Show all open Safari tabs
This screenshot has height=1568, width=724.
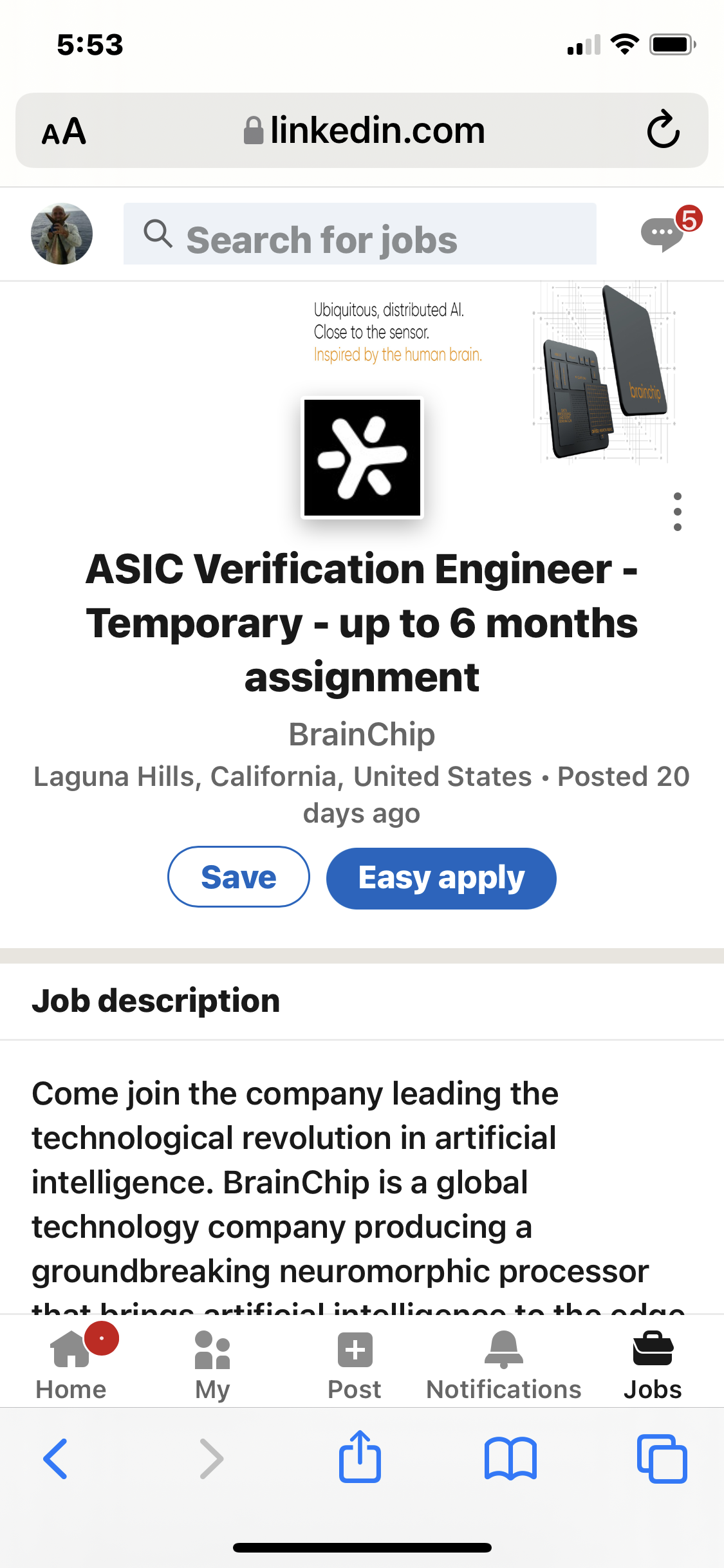[x=662, y=1459]
